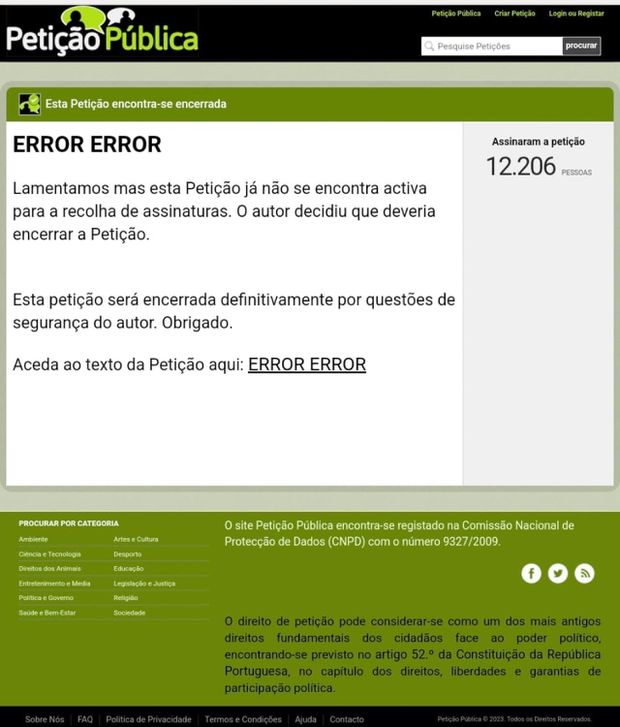This screenshot has width=620, height=727.
Task: Tap the procurar button
Action: point(581,46)
